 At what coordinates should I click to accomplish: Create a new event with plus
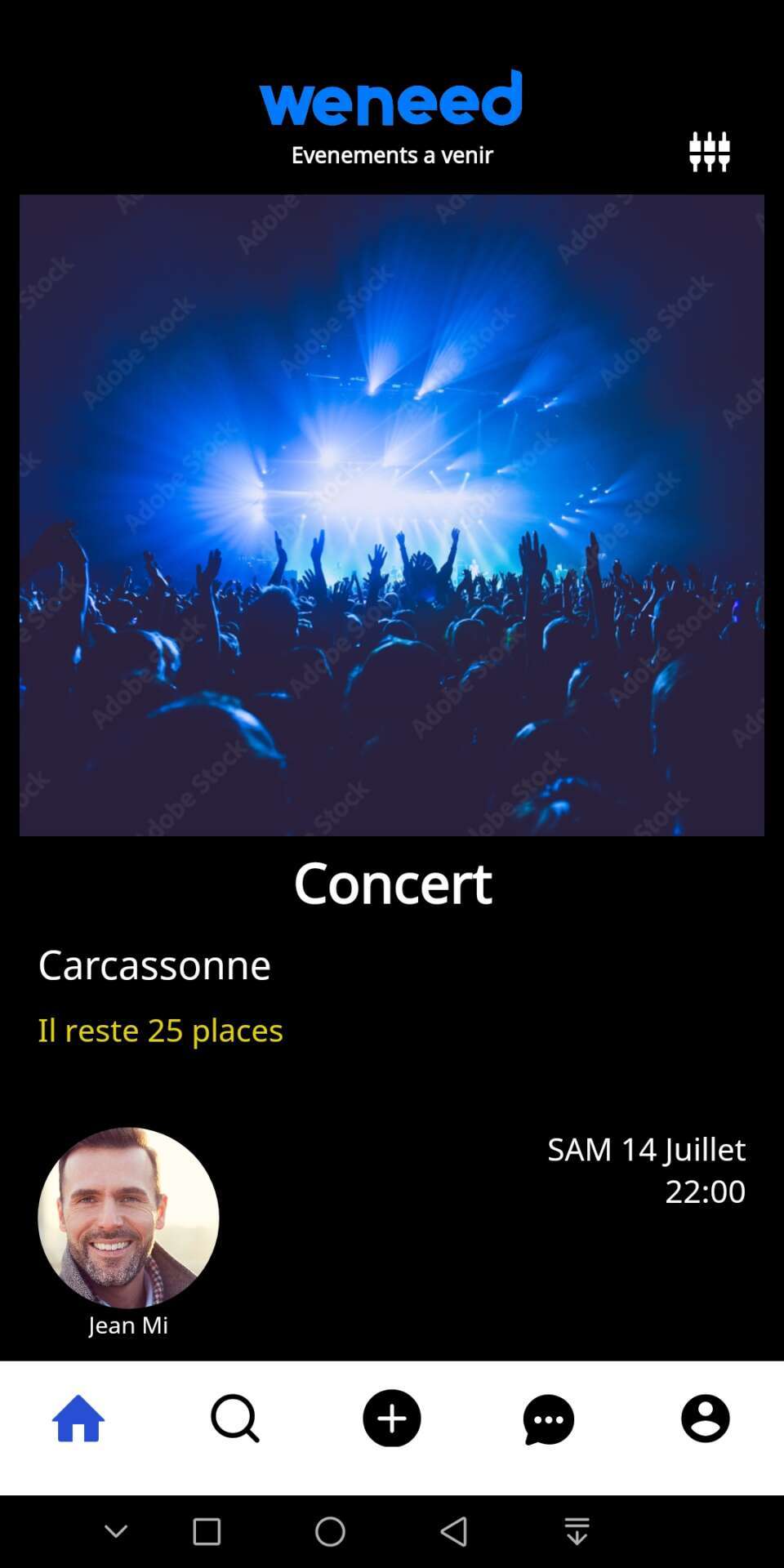click(392, 1419)
